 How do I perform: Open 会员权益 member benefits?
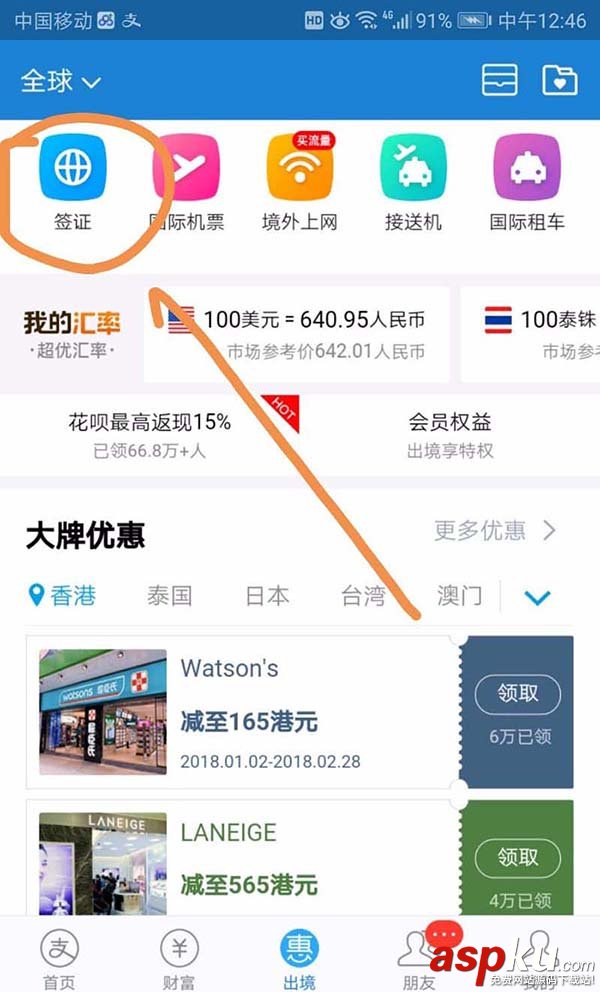pyautogui.click(x=450, y=435)
